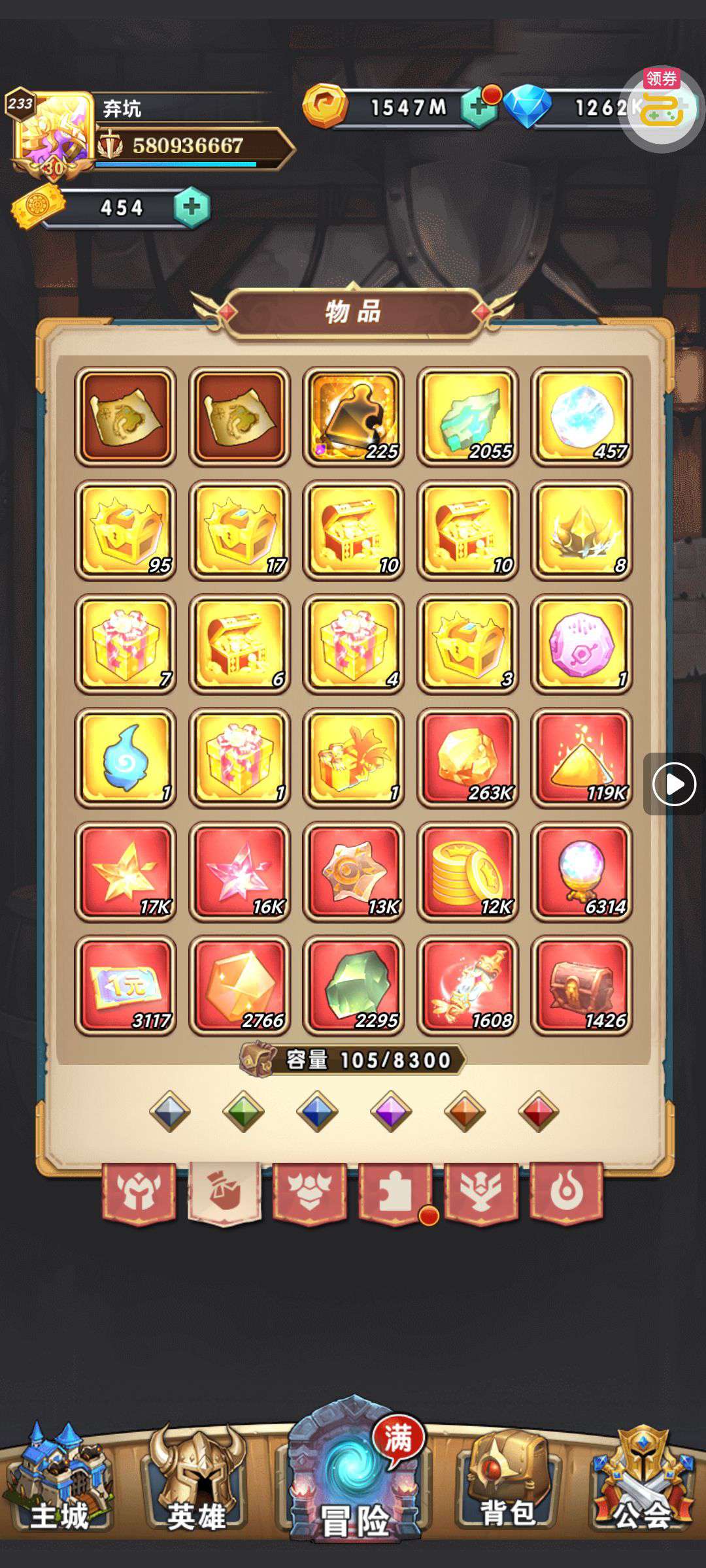Enter the 冒险 adventure portal
This screenshot has width=706, height=1568.
tap(354, 1477)
